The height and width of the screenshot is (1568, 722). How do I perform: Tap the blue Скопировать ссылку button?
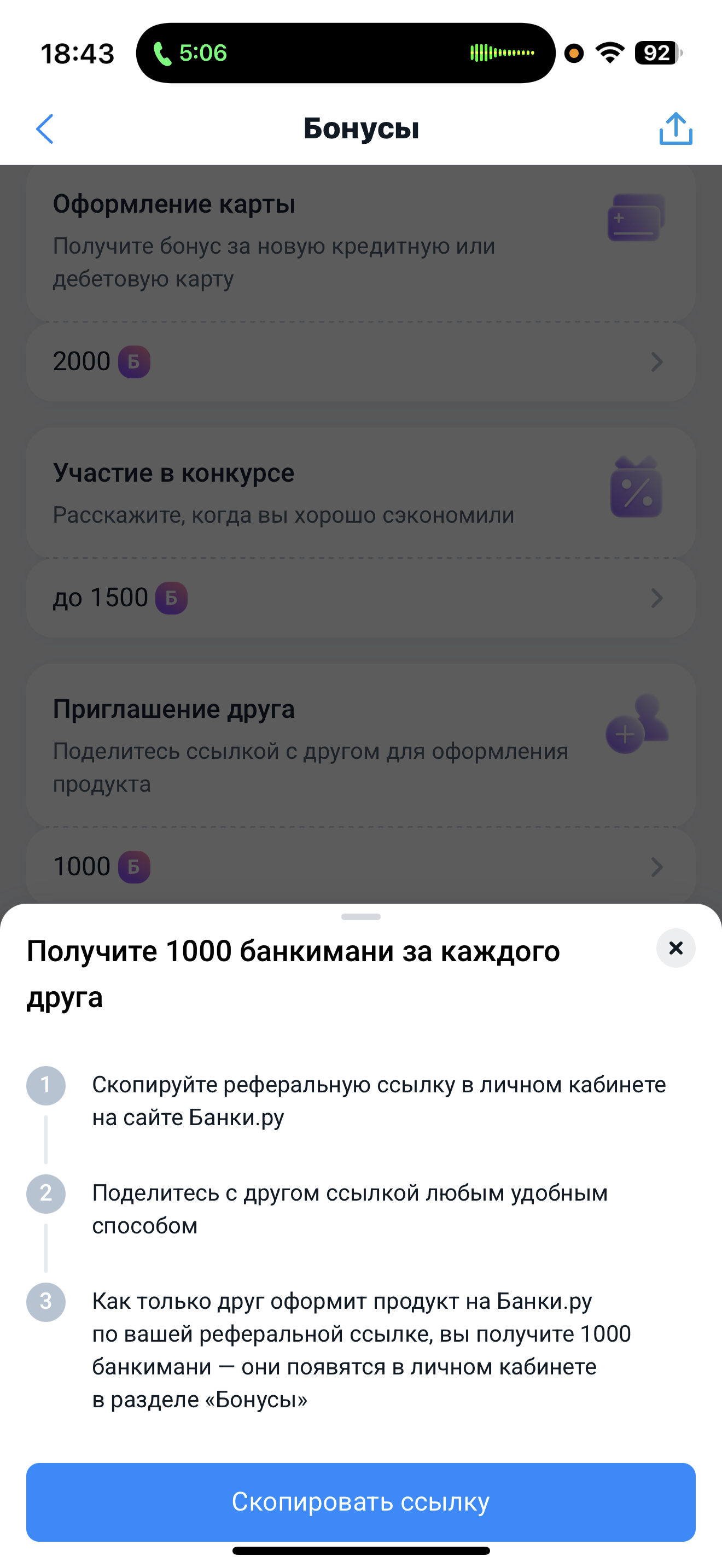coord(360,1502)
